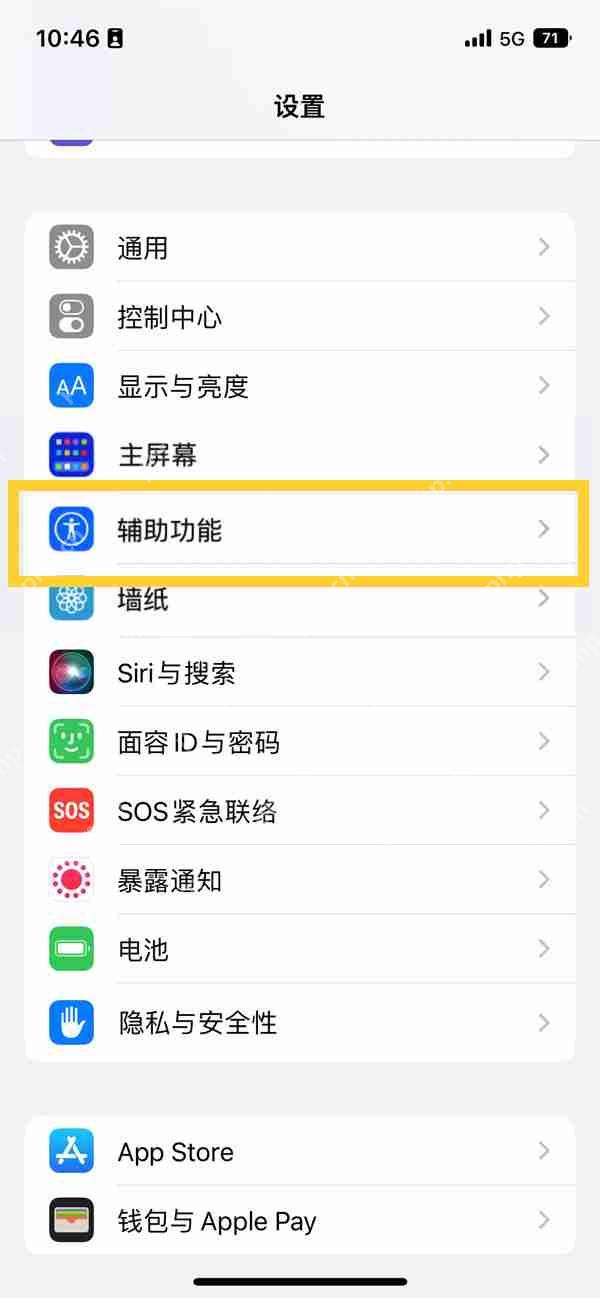Select the 主屏幕 row
600x1298 pixels.
point(300,455)
